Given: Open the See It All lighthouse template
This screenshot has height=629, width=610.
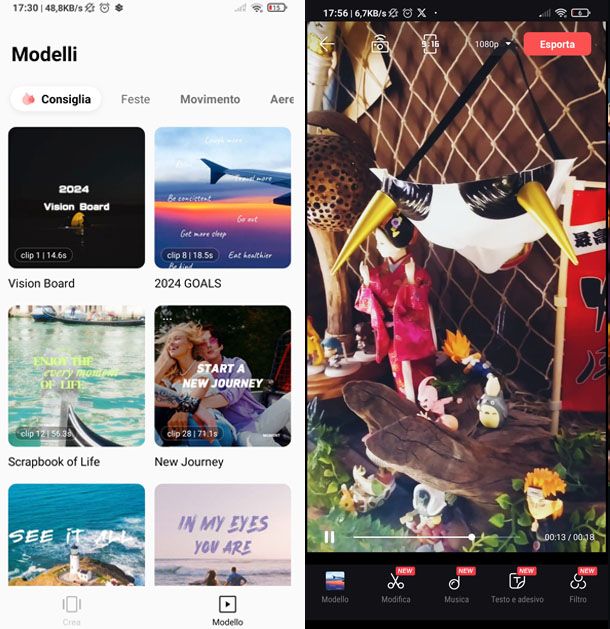Looking at the screenshot, I should coord(76,535).
